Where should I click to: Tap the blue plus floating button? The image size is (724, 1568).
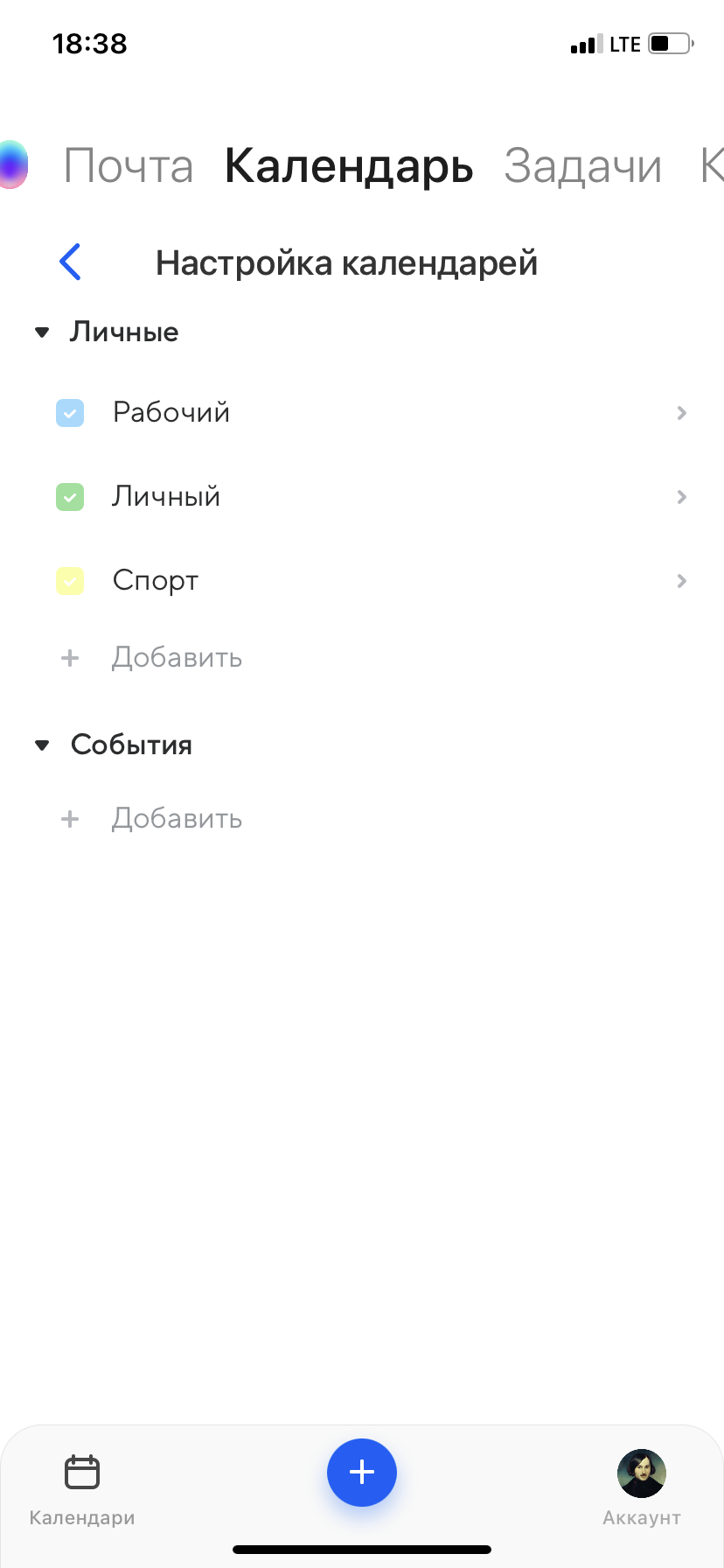(362, 1473)
